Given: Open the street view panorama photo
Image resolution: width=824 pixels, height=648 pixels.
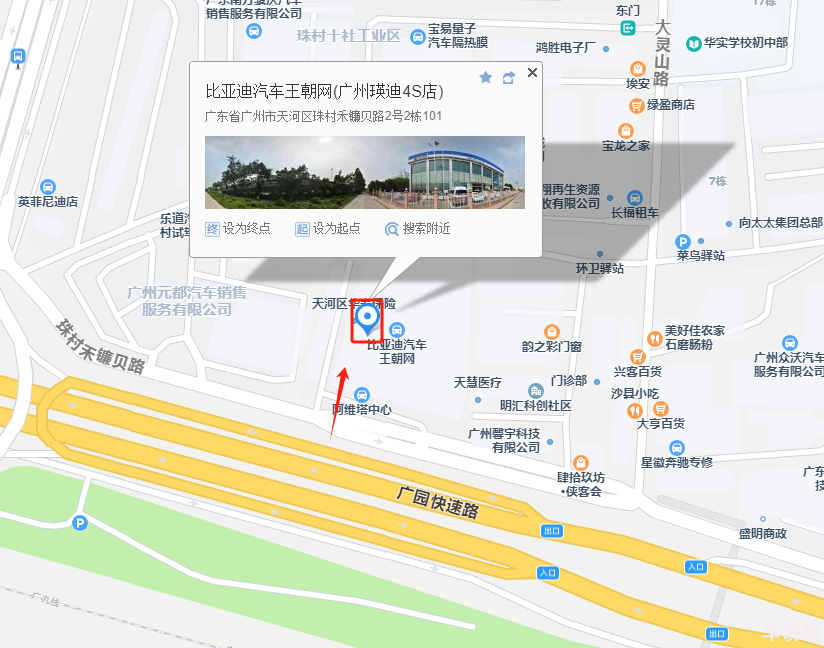Looking at the screenshot, I should 364,172.
